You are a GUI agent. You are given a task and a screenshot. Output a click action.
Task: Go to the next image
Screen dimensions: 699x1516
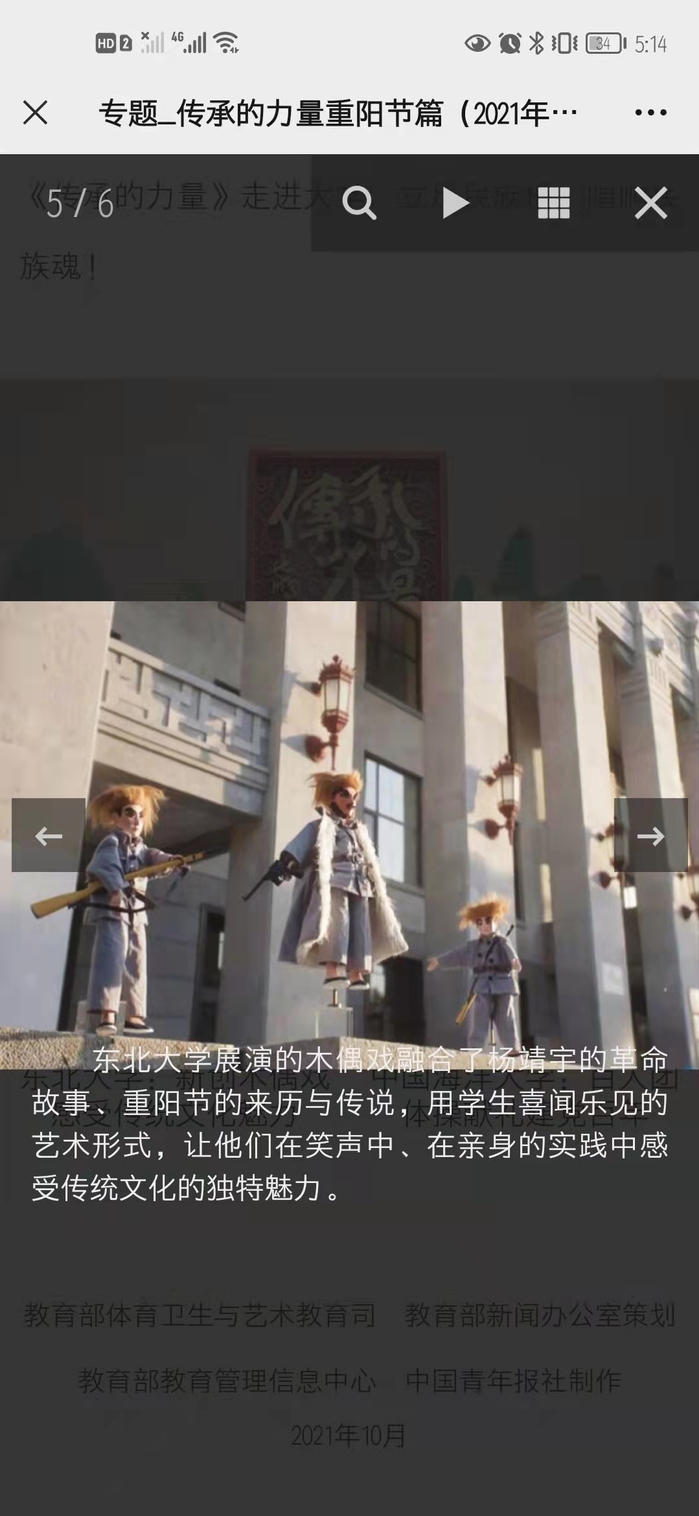click(650, 835)
